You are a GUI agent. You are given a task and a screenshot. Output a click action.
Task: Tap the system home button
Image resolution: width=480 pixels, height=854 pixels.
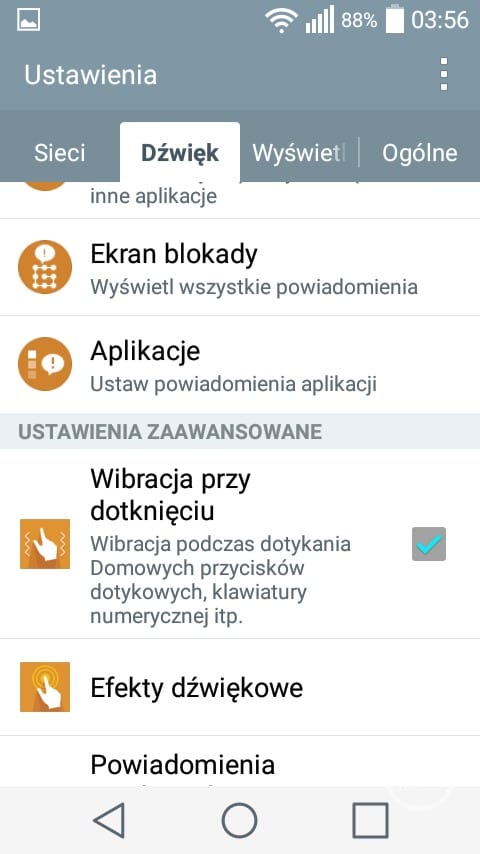240,820
